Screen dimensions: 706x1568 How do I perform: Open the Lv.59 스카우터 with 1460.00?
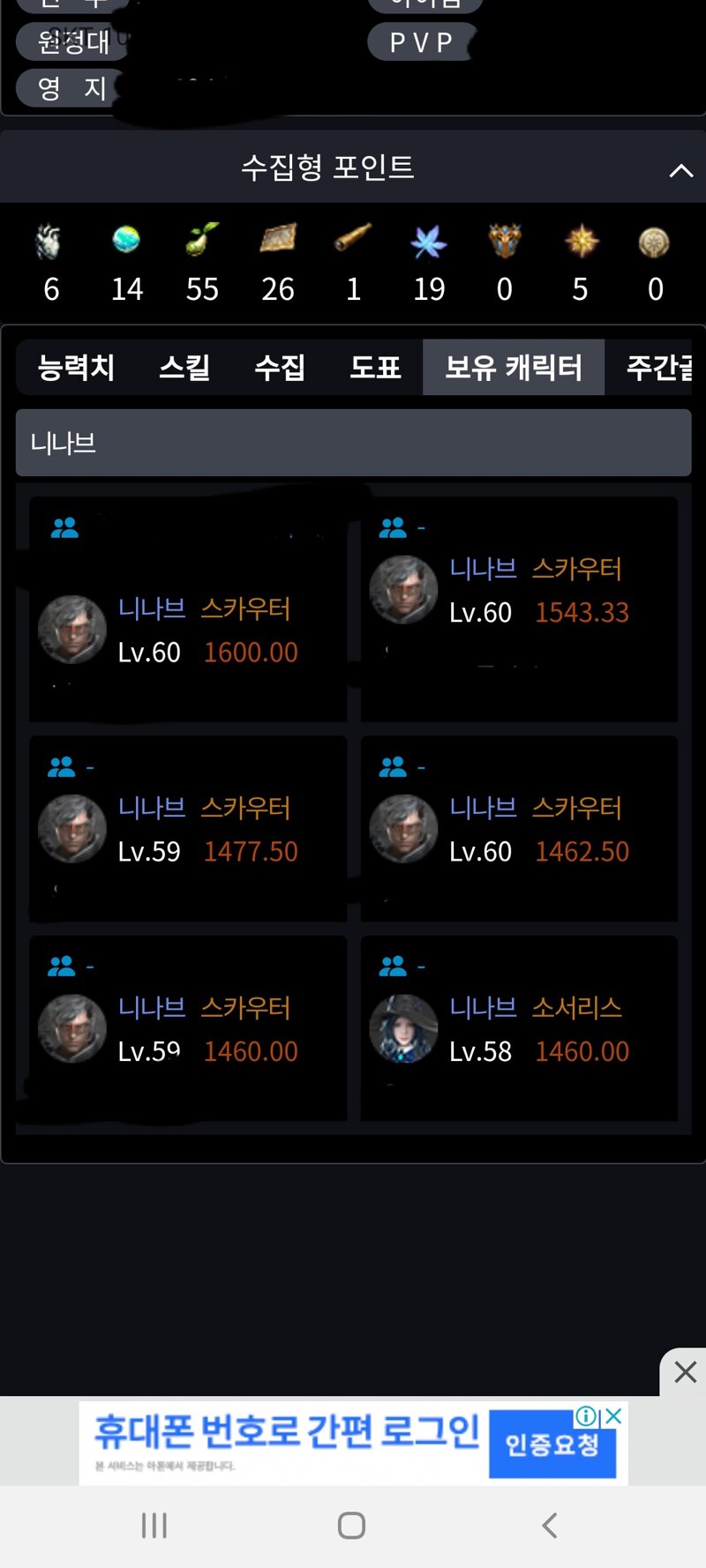click(188, 1028)
